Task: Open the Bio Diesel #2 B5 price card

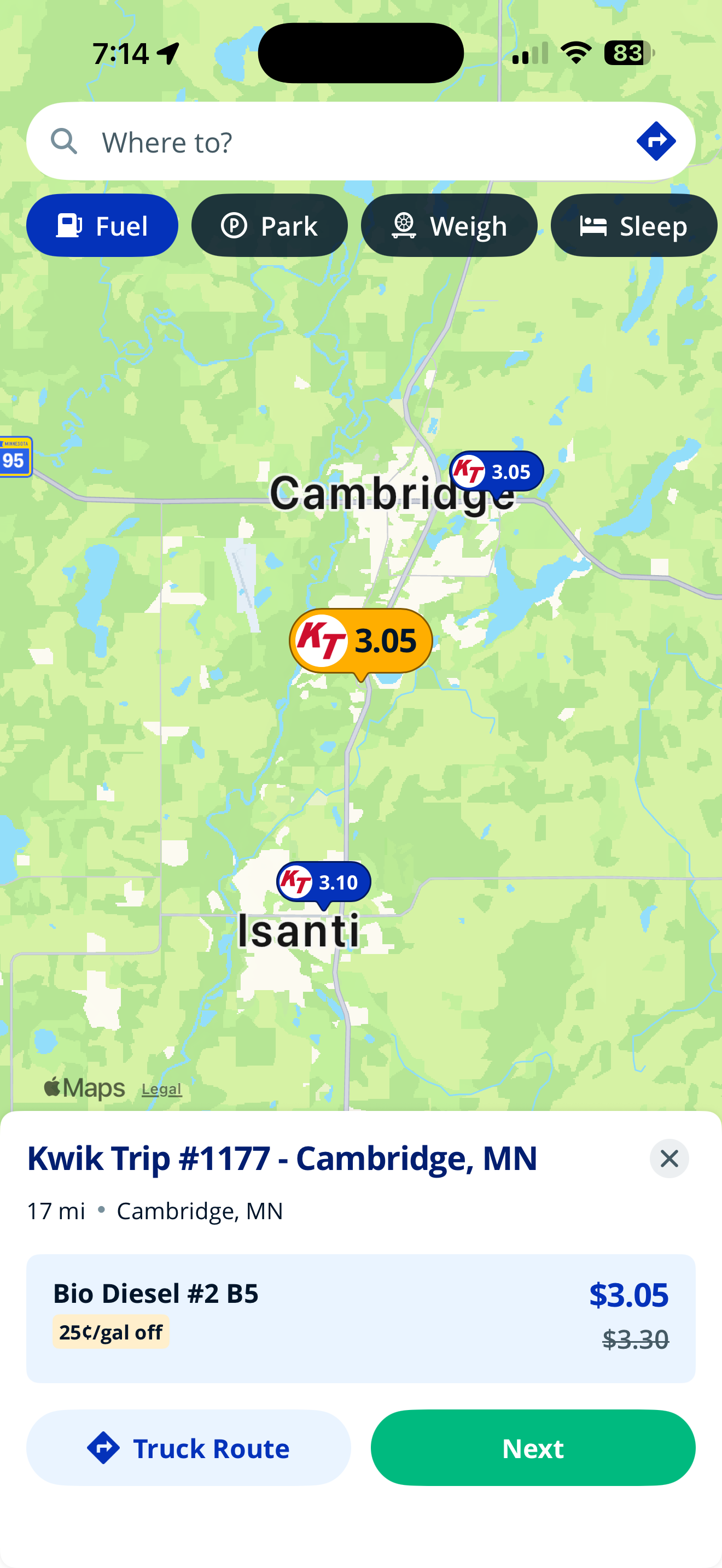Action: (360, 1318)
